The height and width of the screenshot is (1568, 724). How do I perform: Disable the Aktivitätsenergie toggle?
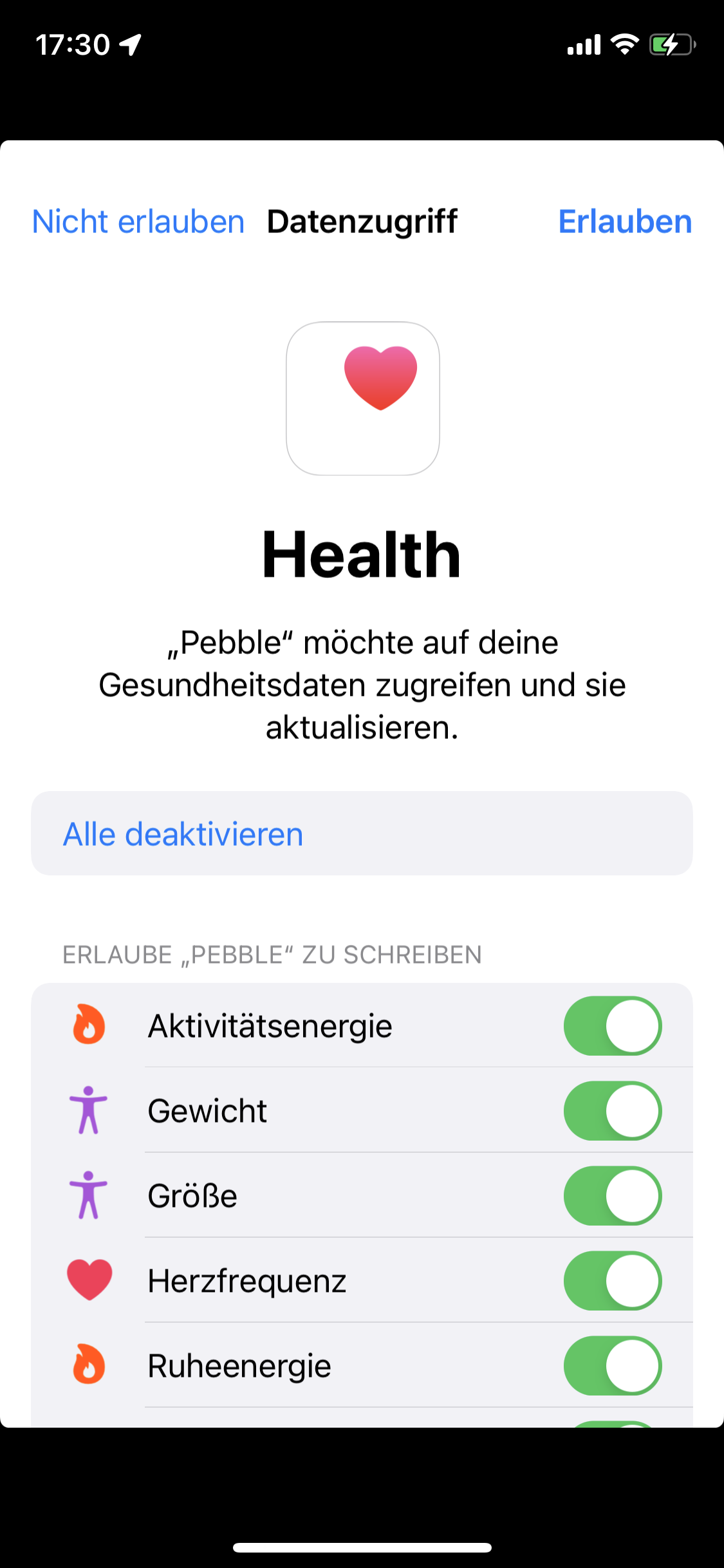tap(612, 1025)
